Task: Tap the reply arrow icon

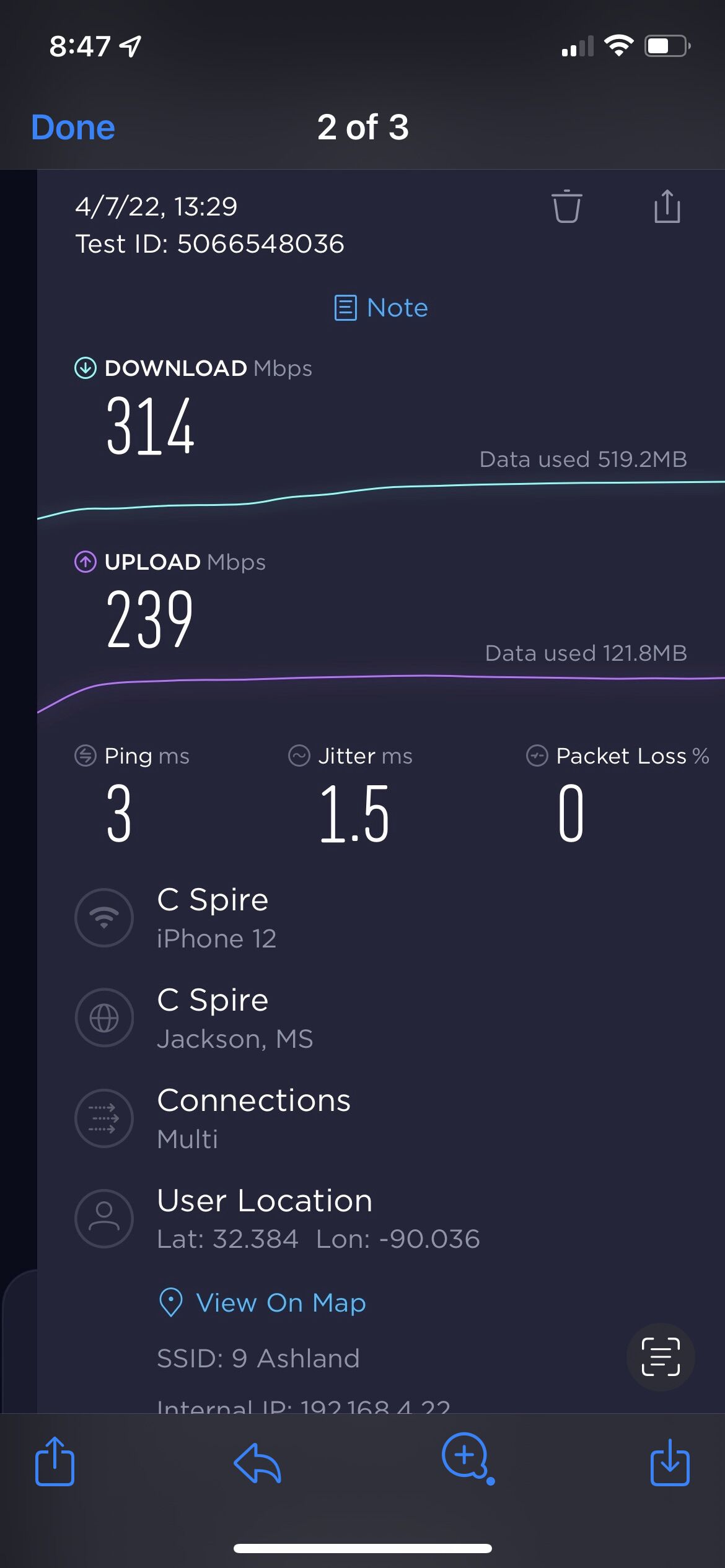Action: (x=257, y=1463)
